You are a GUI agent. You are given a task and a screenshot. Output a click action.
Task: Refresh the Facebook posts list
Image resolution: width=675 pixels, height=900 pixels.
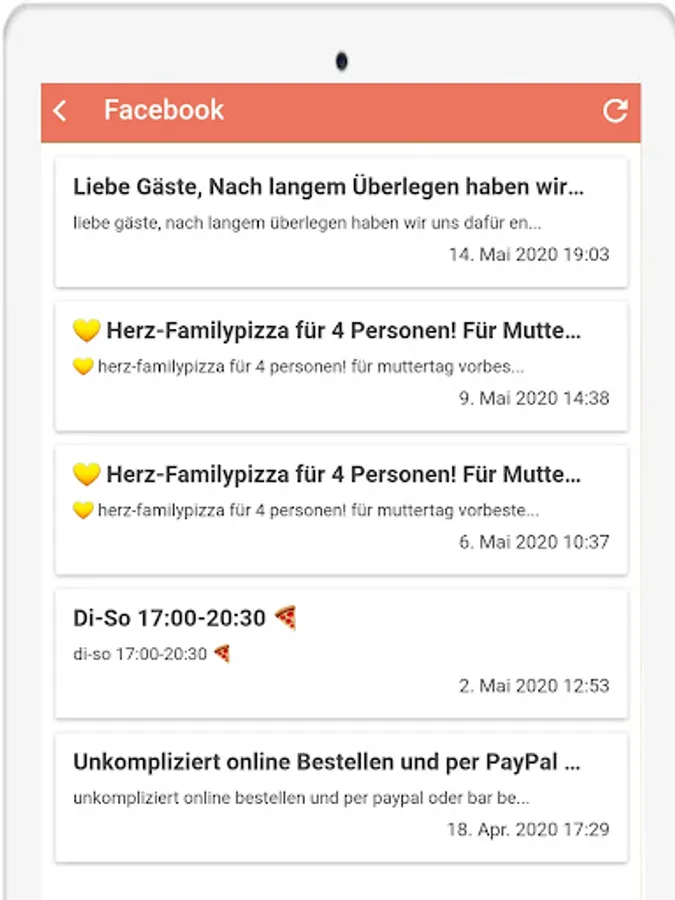615,111
